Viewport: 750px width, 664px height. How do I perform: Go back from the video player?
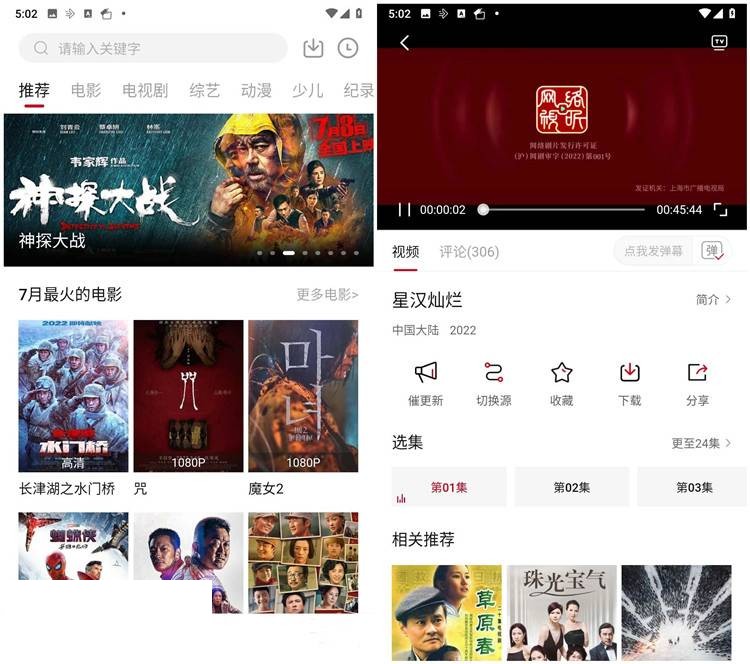[x=405, y=42]
